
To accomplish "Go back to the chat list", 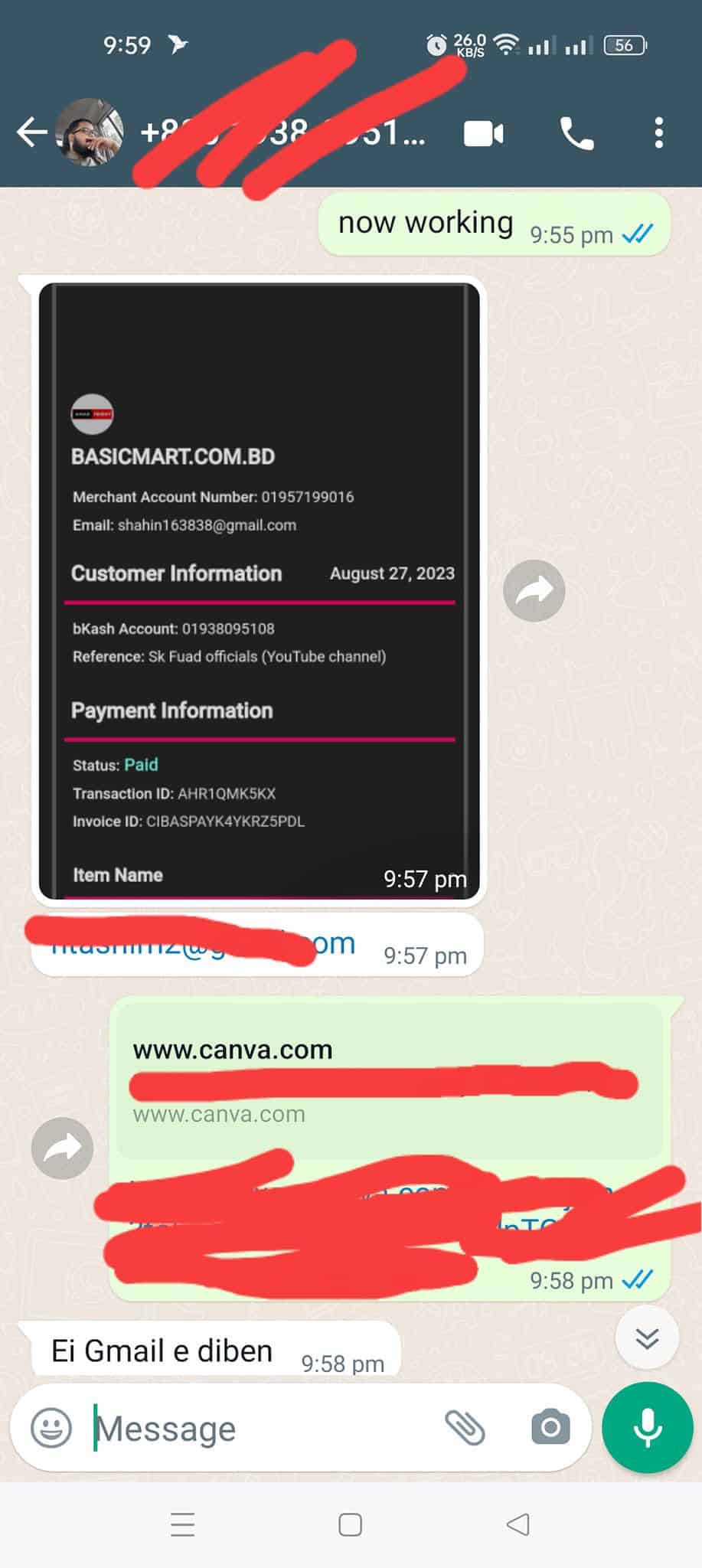I will [x=32, y=132].
